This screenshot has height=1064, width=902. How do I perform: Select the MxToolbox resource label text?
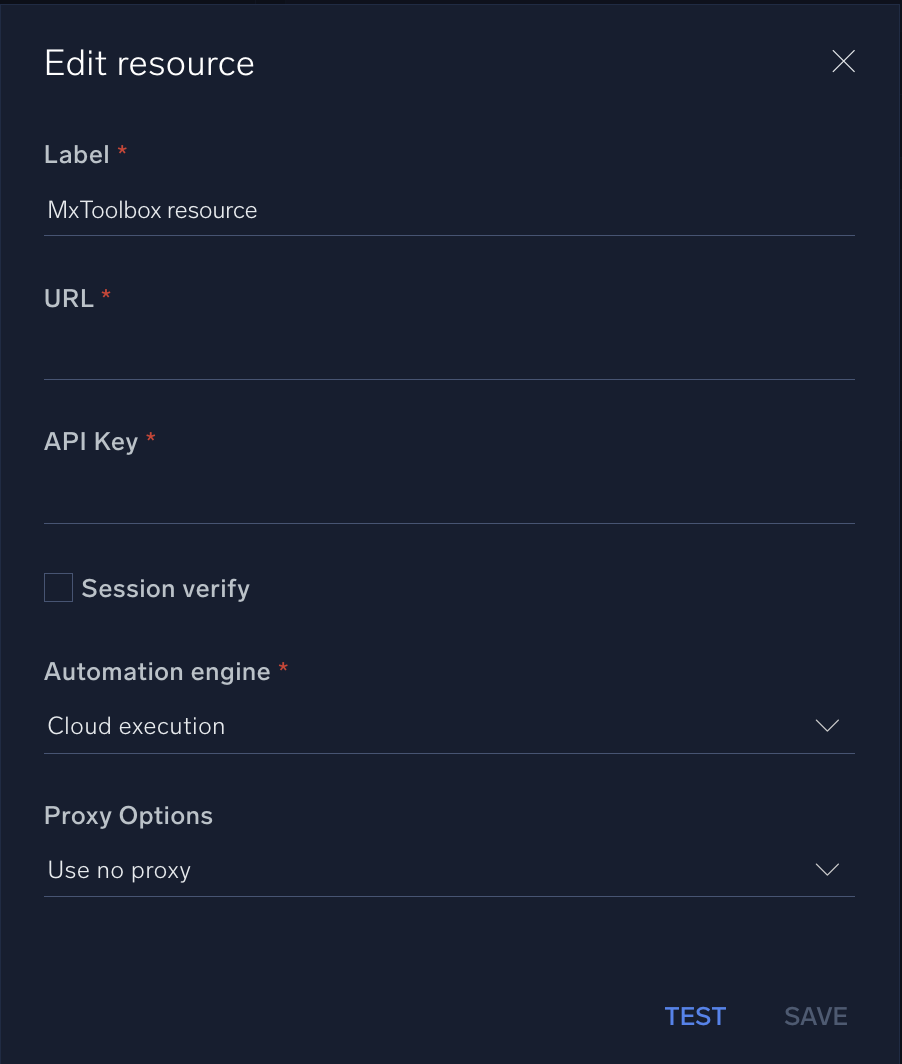click(x=152, y=210)
